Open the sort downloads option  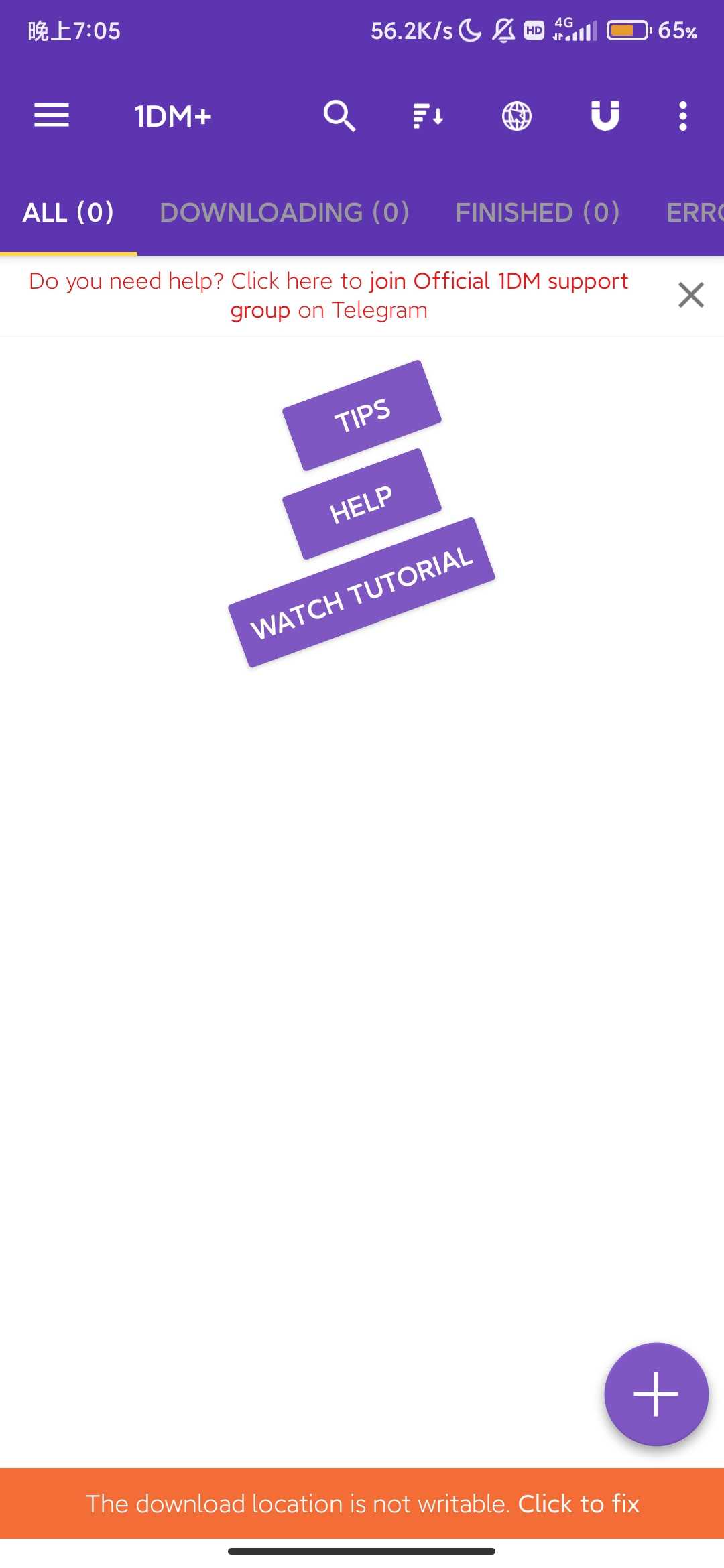click(x=428, y=116)
